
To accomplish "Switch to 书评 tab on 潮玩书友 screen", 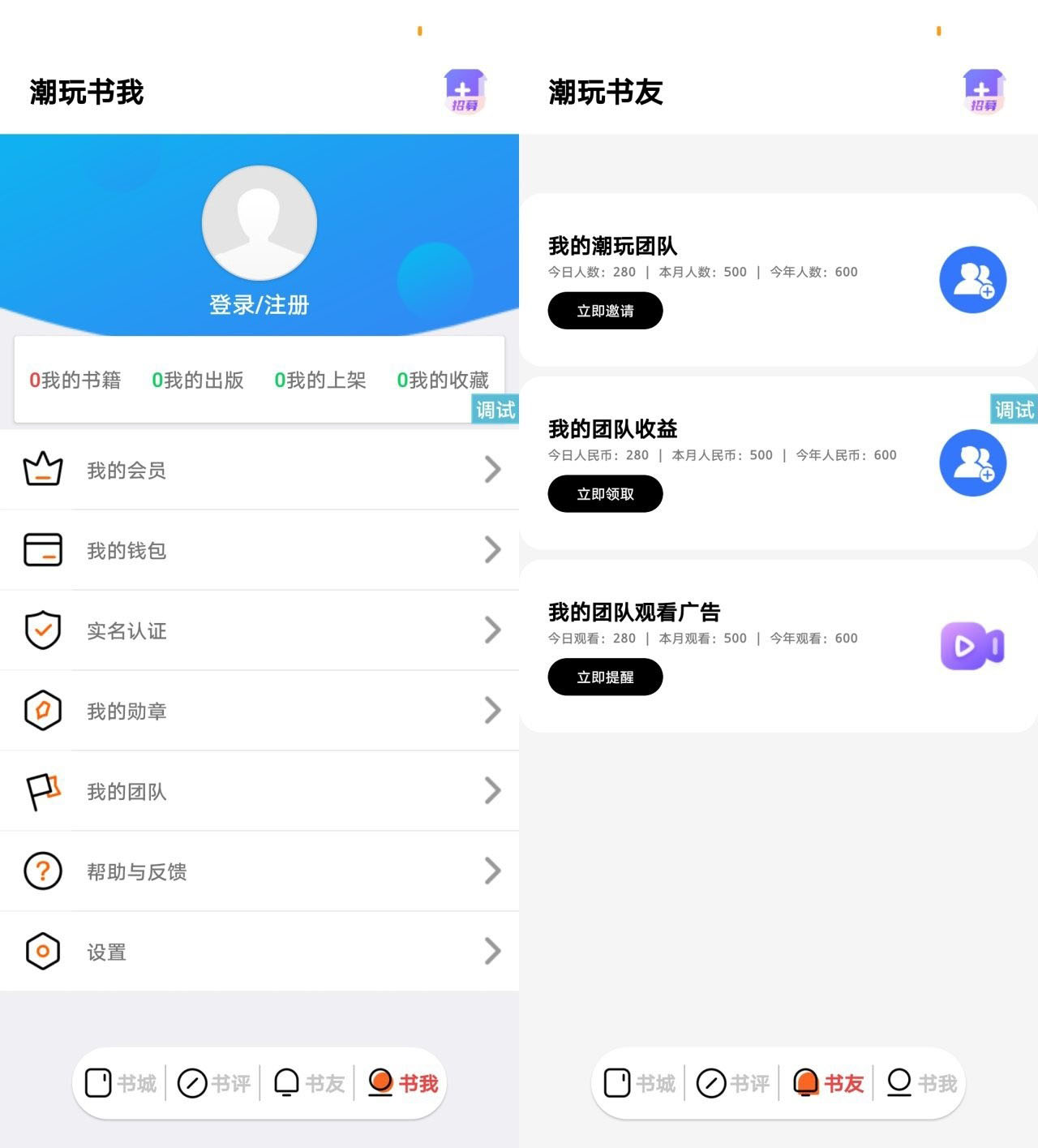I will point(733,1083).
